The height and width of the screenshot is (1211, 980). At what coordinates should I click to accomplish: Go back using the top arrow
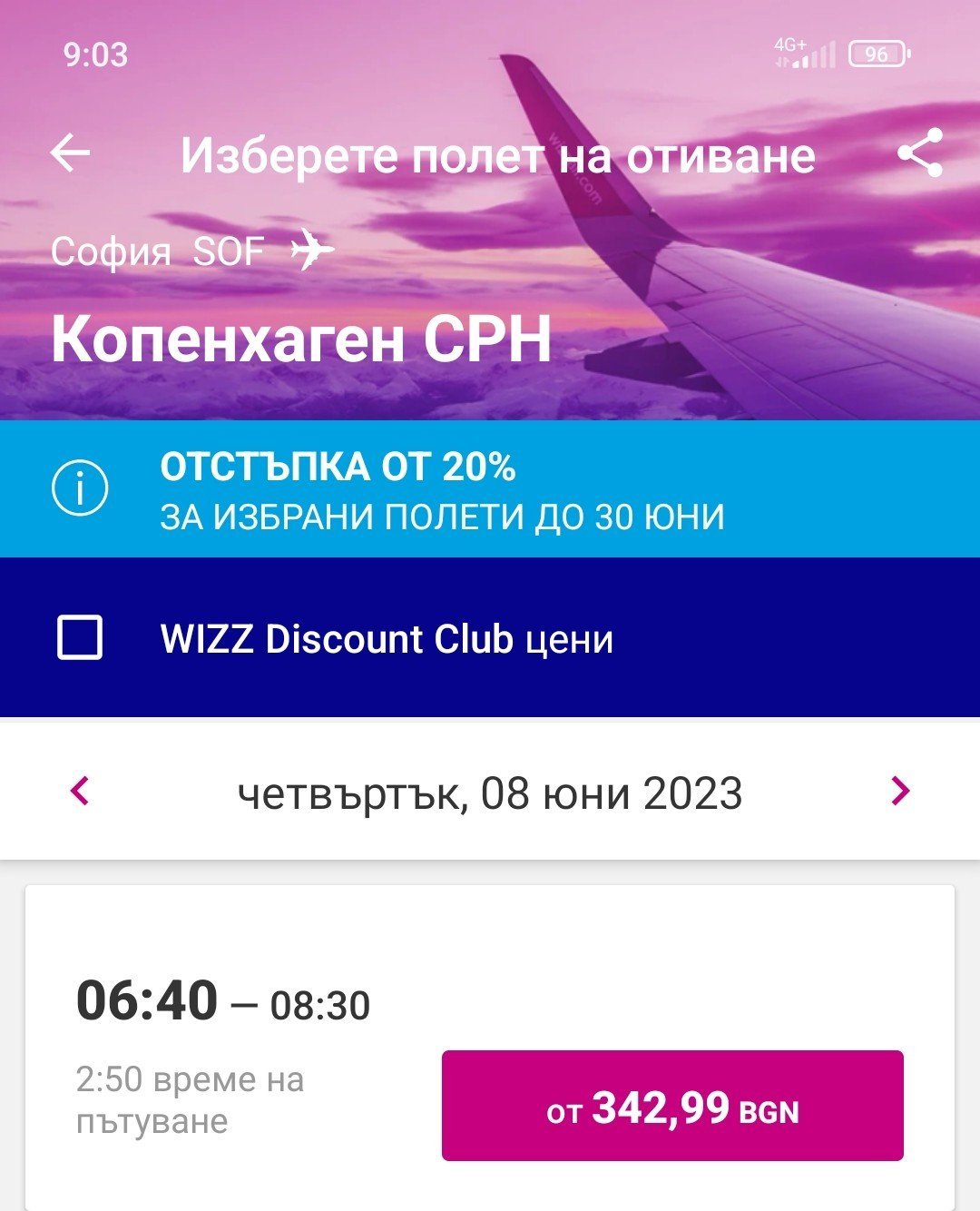[71, 153]
